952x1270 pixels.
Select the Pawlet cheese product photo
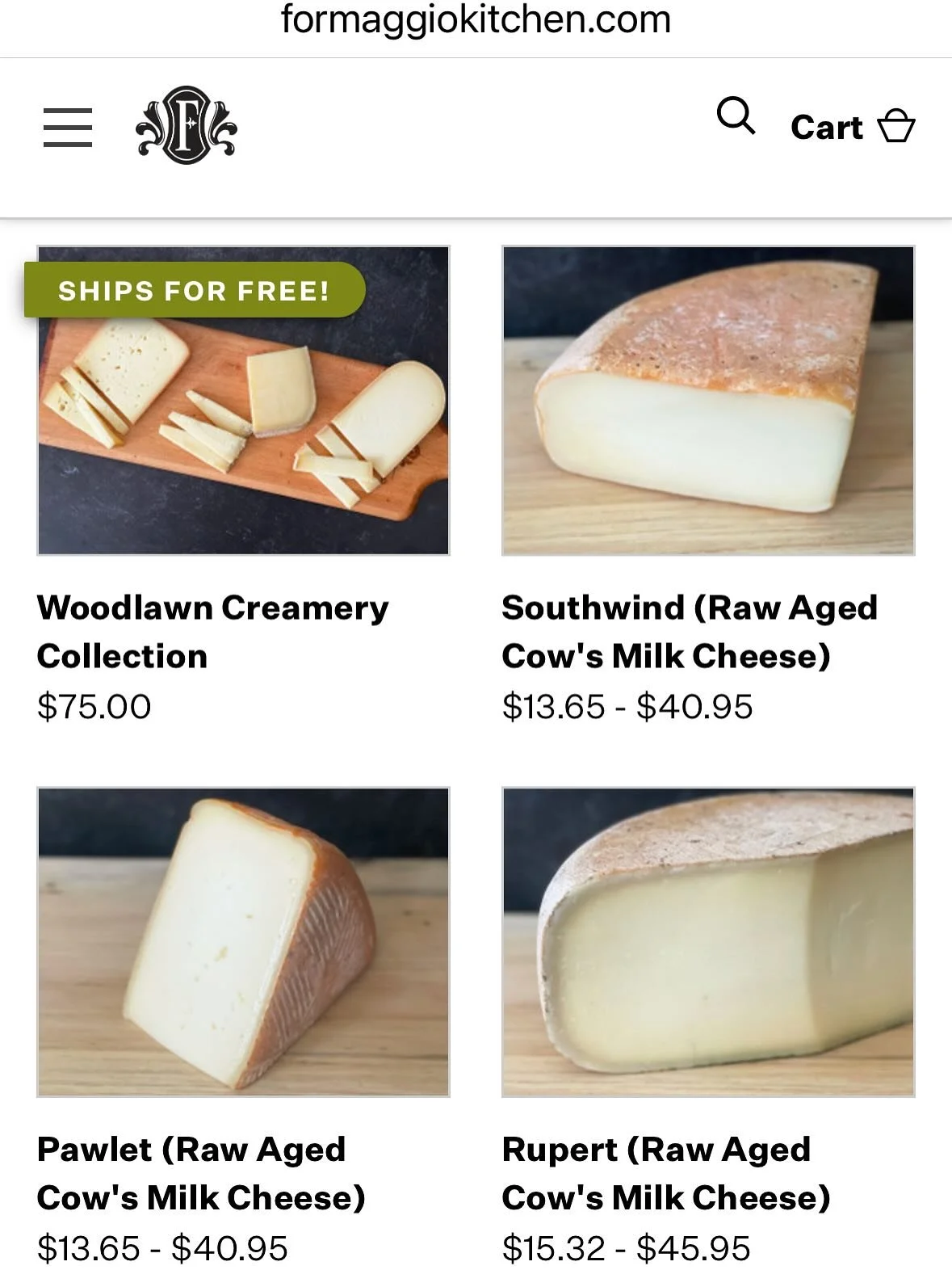point(243,942)
